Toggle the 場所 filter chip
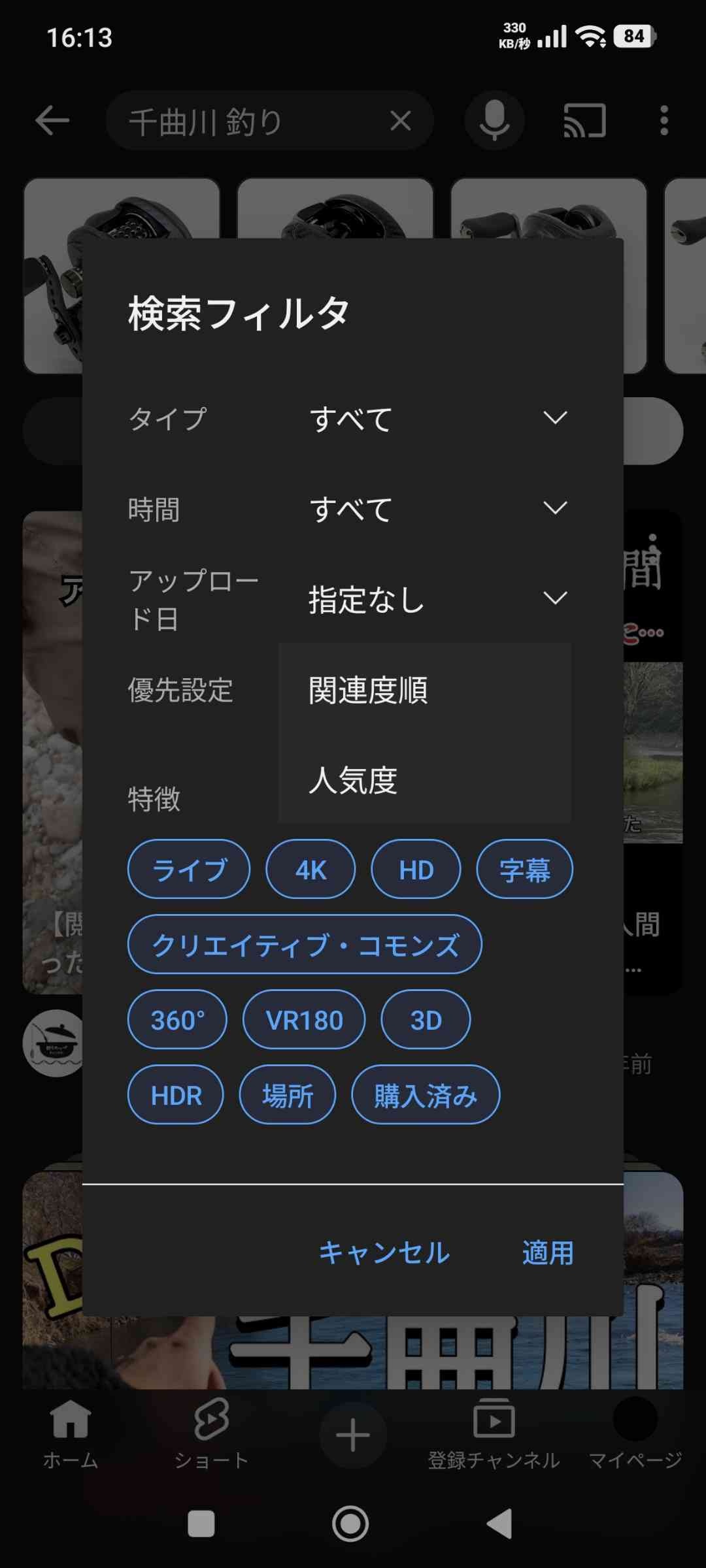Screen dimensions: 706x1568 (x=288, y=1095)
